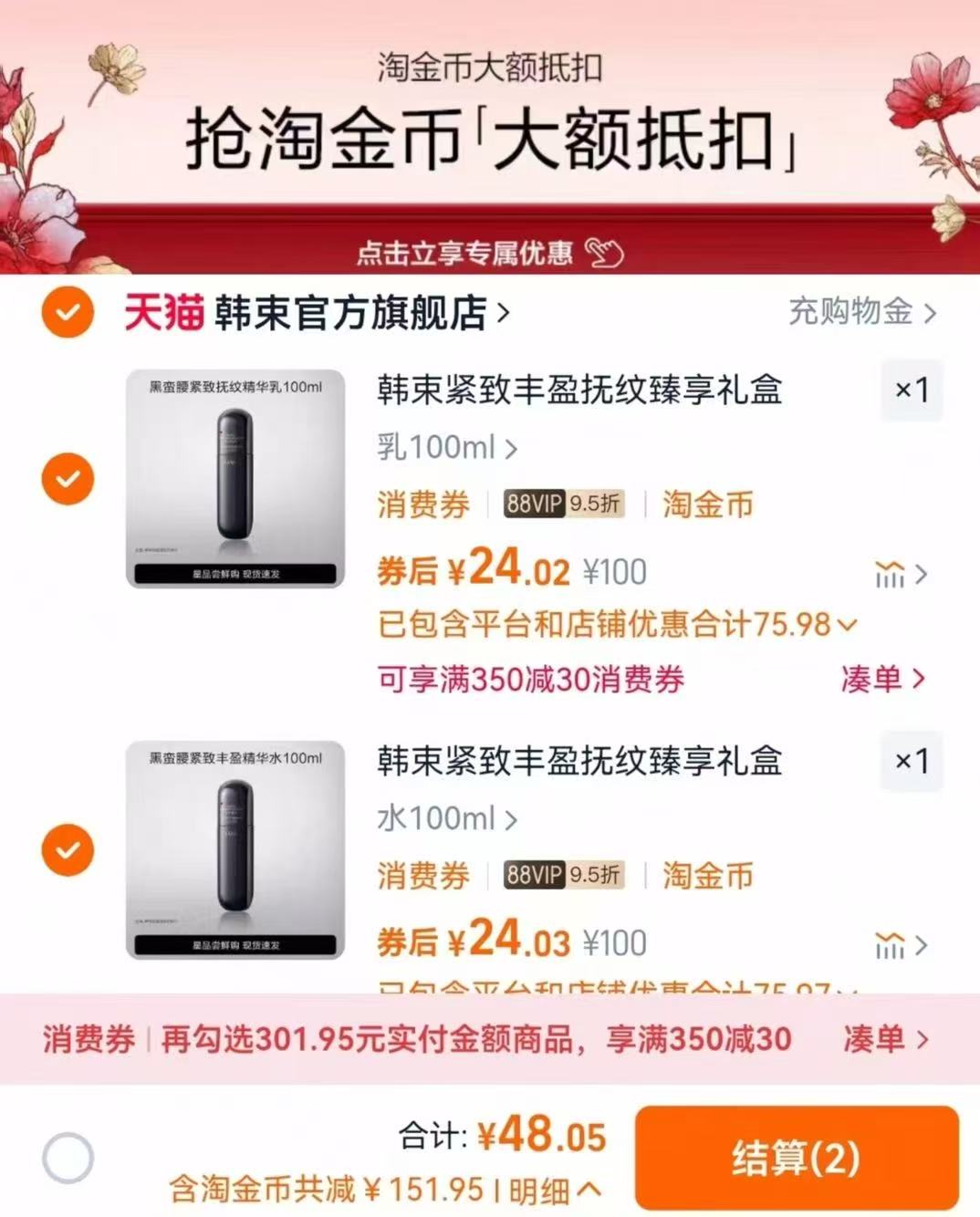
Task: Click the 结算(2) checkout button
Action: pos(797,1157)
